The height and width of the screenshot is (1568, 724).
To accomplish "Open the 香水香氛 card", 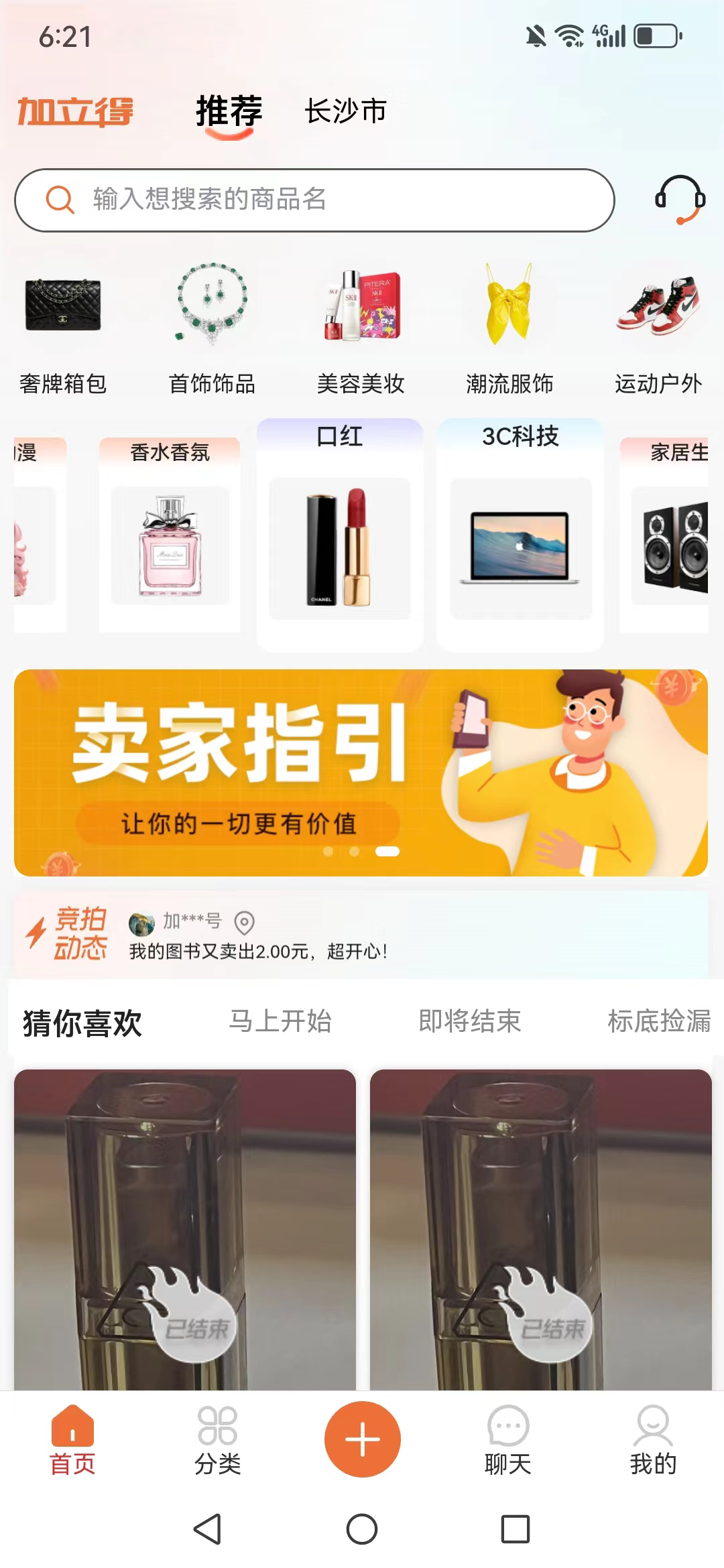I will [170, 535].
